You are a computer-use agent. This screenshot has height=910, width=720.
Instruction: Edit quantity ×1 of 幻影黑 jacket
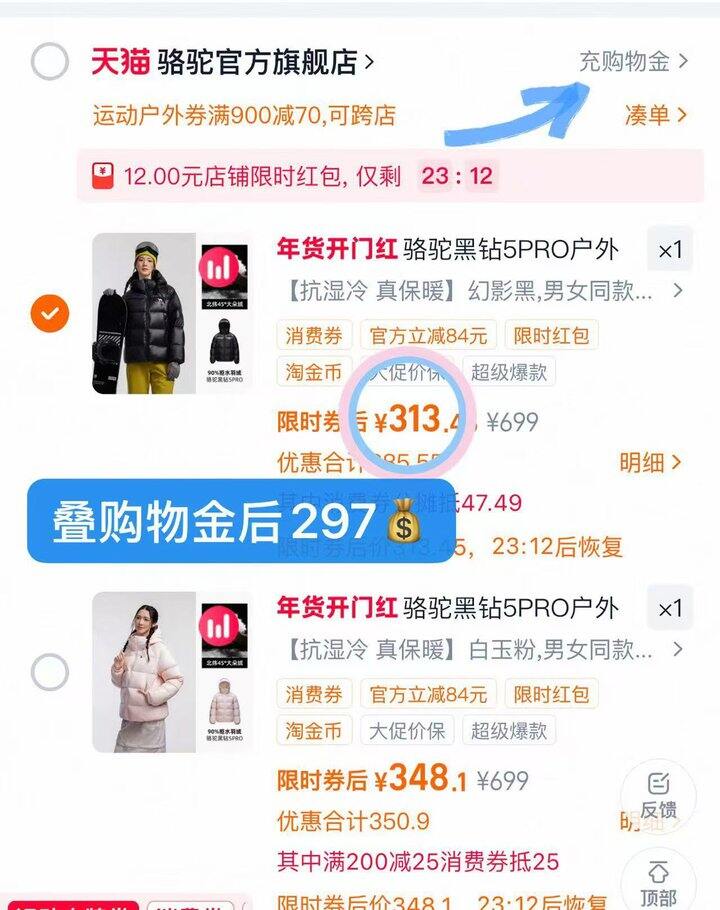click(670, 250)
